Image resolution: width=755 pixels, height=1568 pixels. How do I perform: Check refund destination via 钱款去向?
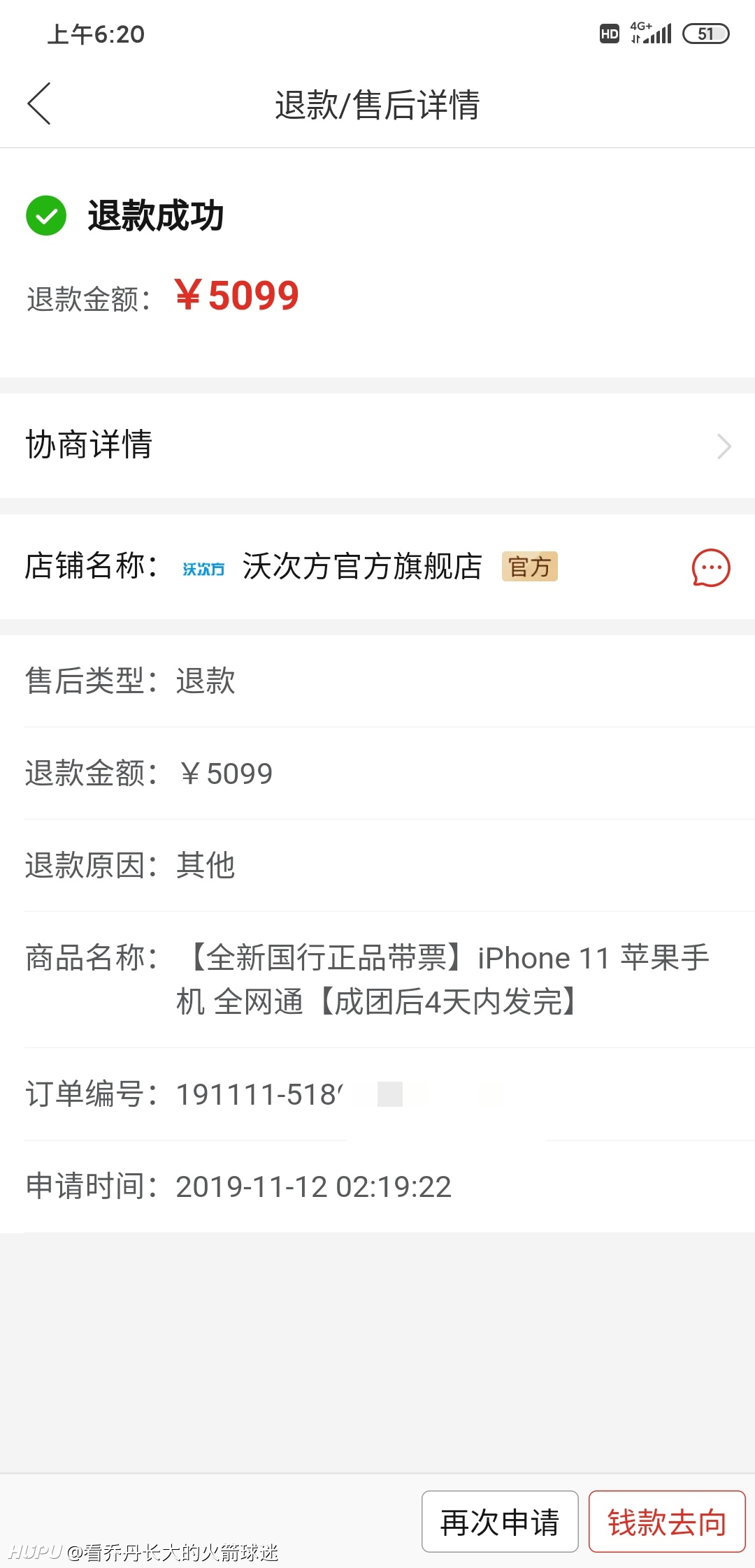coord(667,1521)
